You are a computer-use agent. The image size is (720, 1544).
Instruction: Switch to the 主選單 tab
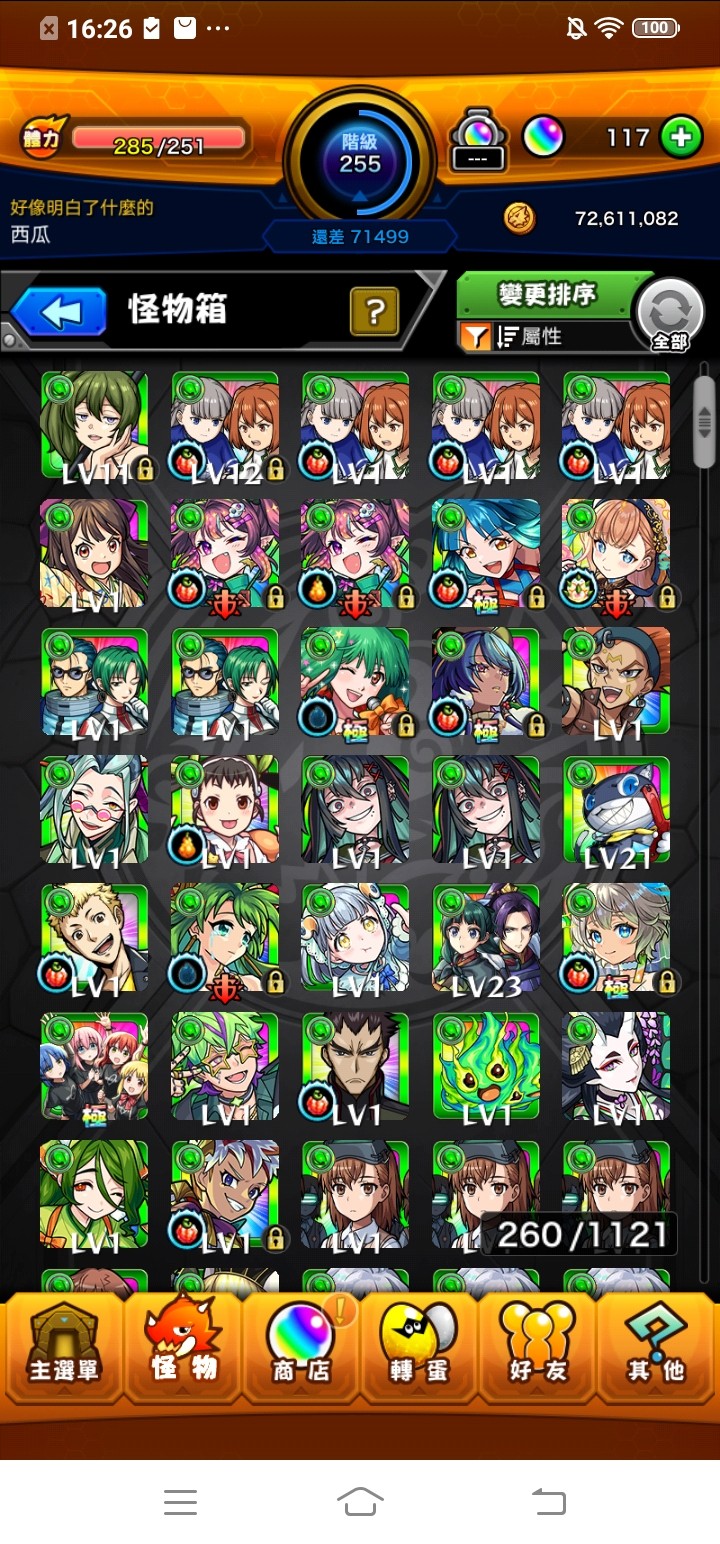pos(63,1350)
